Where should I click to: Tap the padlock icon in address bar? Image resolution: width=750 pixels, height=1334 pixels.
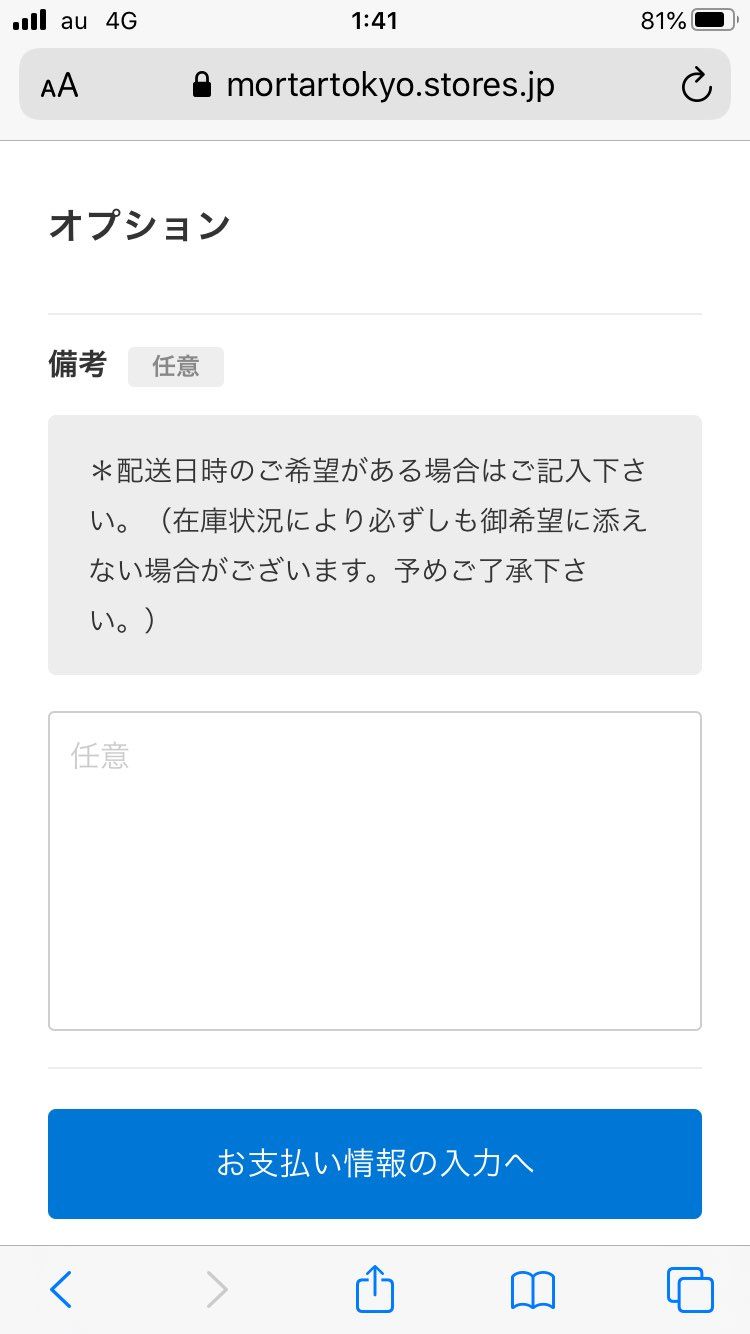point(202,85)
